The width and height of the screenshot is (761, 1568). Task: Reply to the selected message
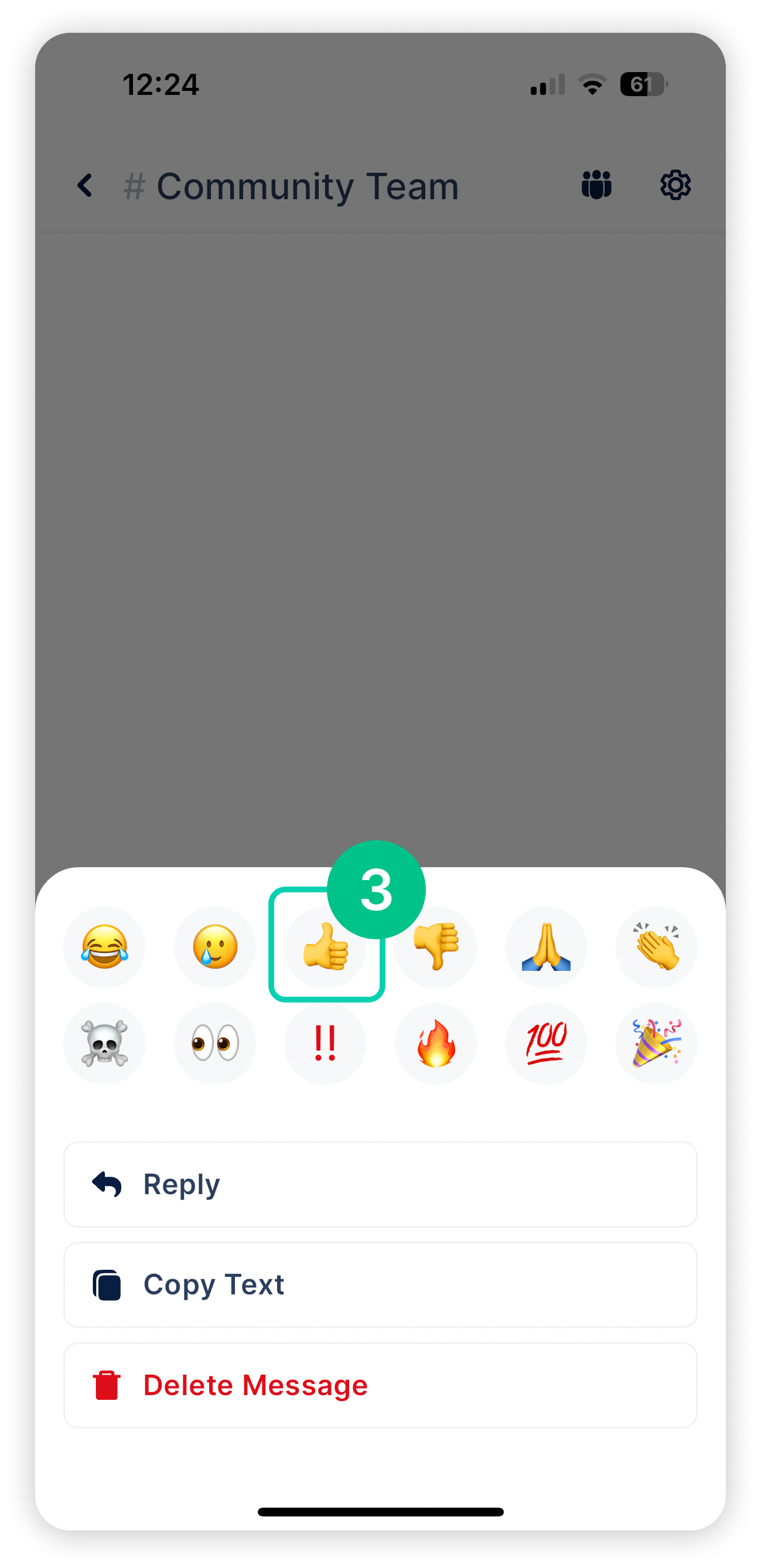pyautogui.click(x=381, y=1183)
